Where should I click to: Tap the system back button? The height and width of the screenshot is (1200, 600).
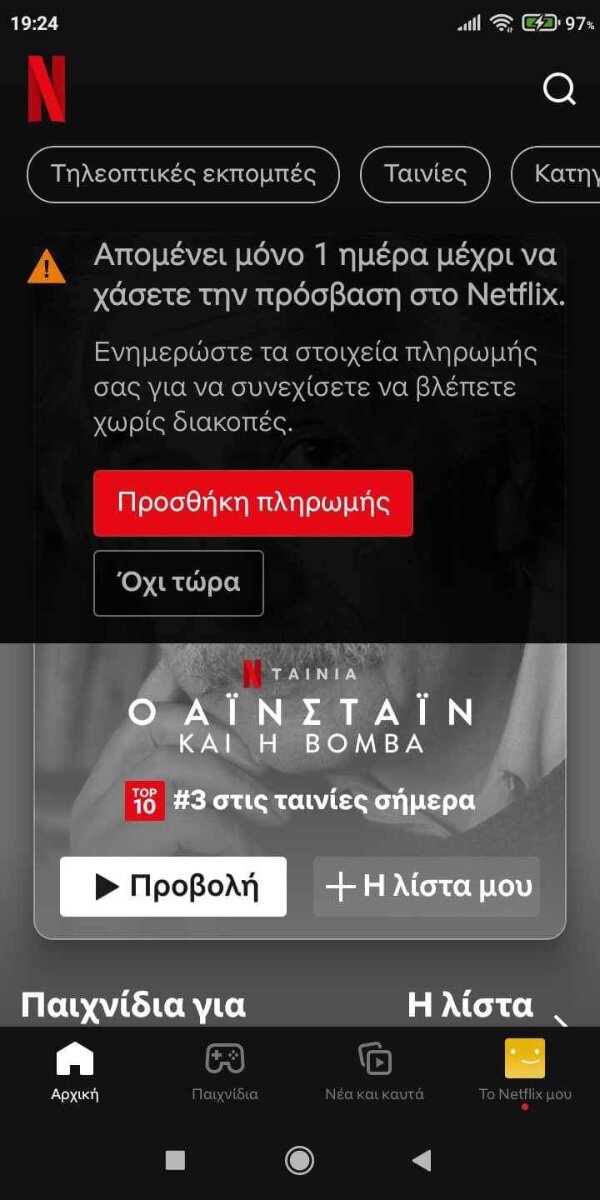point(422,1160)
